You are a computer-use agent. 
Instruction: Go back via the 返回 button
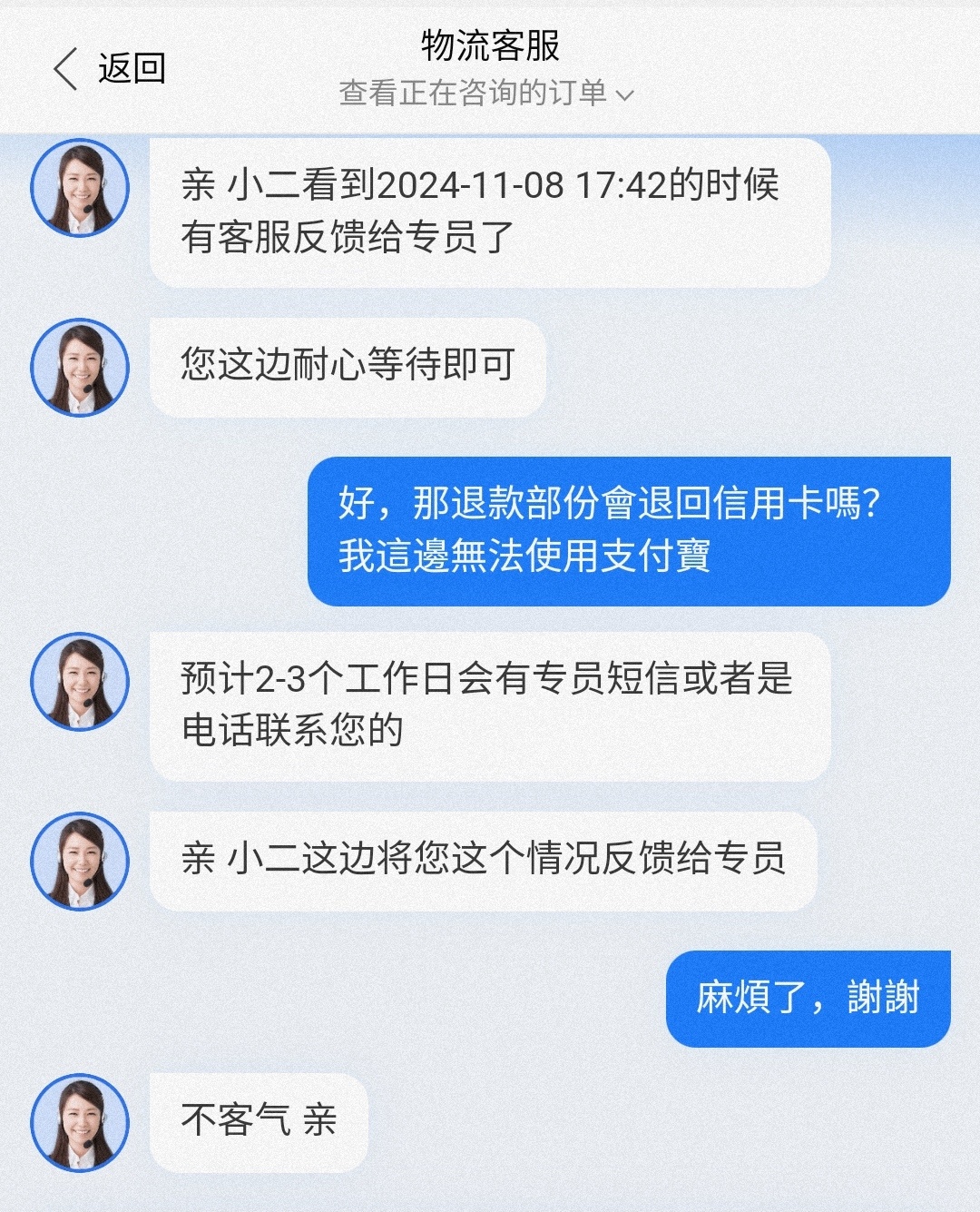[109, 69]
